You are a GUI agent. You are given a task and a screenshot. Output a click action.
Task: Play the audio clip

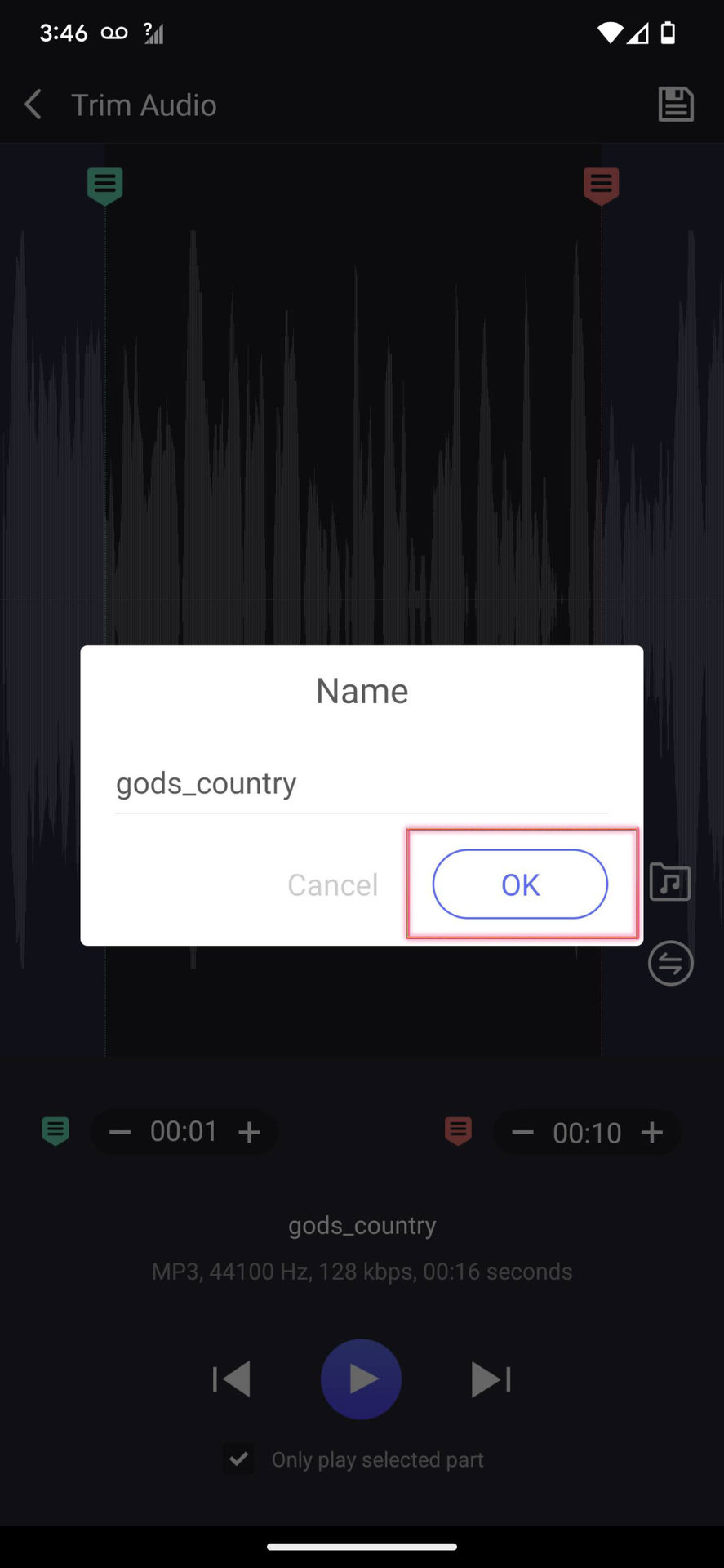[362, 1379]
